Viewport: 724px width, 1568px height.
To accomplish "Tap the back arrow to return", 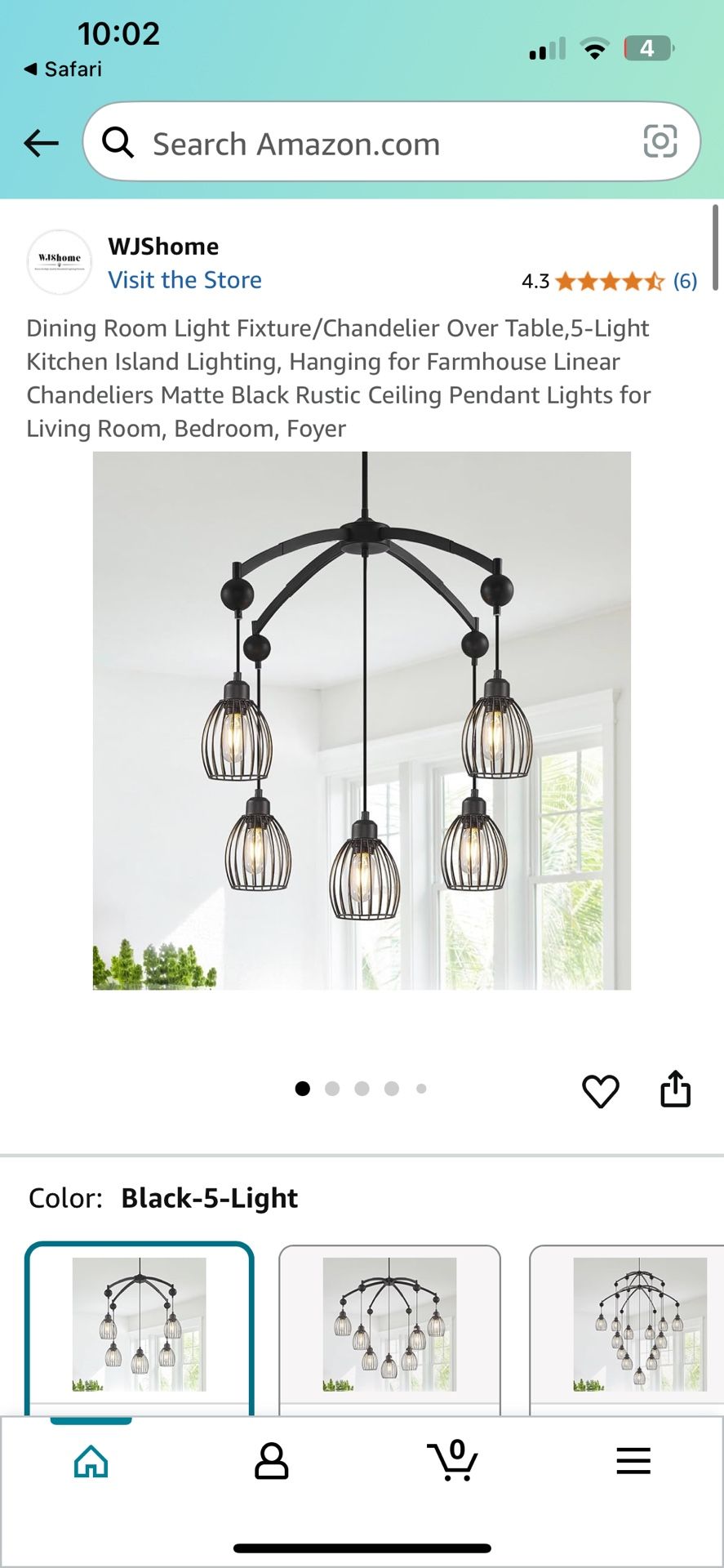I will 41,142.
